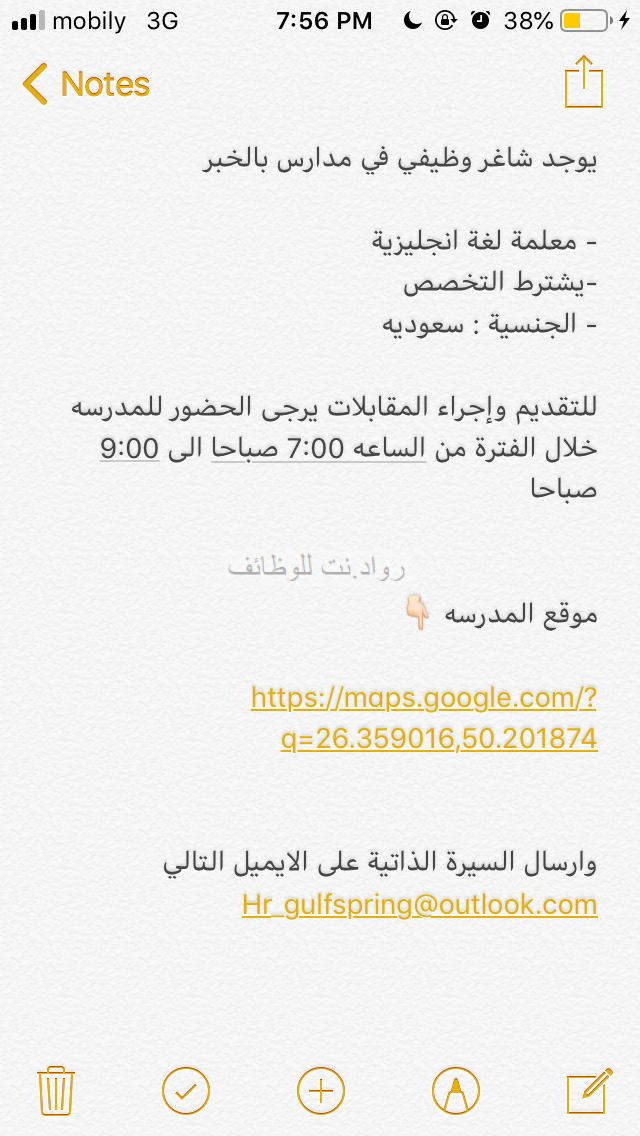The width and height of the screenshot is (640, 1136).
Task: Compose a new note
Action: 588,1090
